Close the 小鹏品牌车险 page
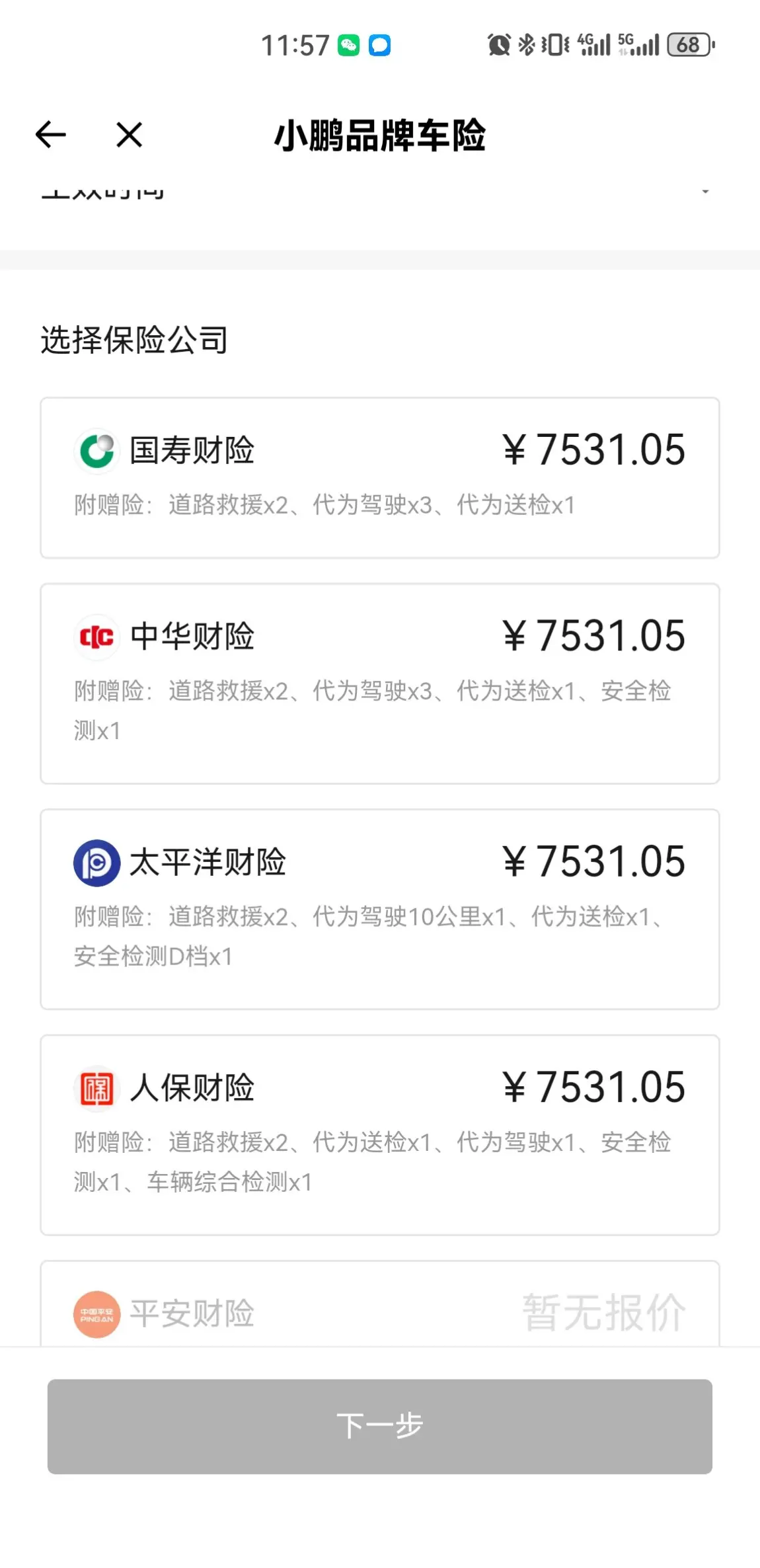Image resolution: width=760 pixels, height=1568 pixels. pos(130,135)
